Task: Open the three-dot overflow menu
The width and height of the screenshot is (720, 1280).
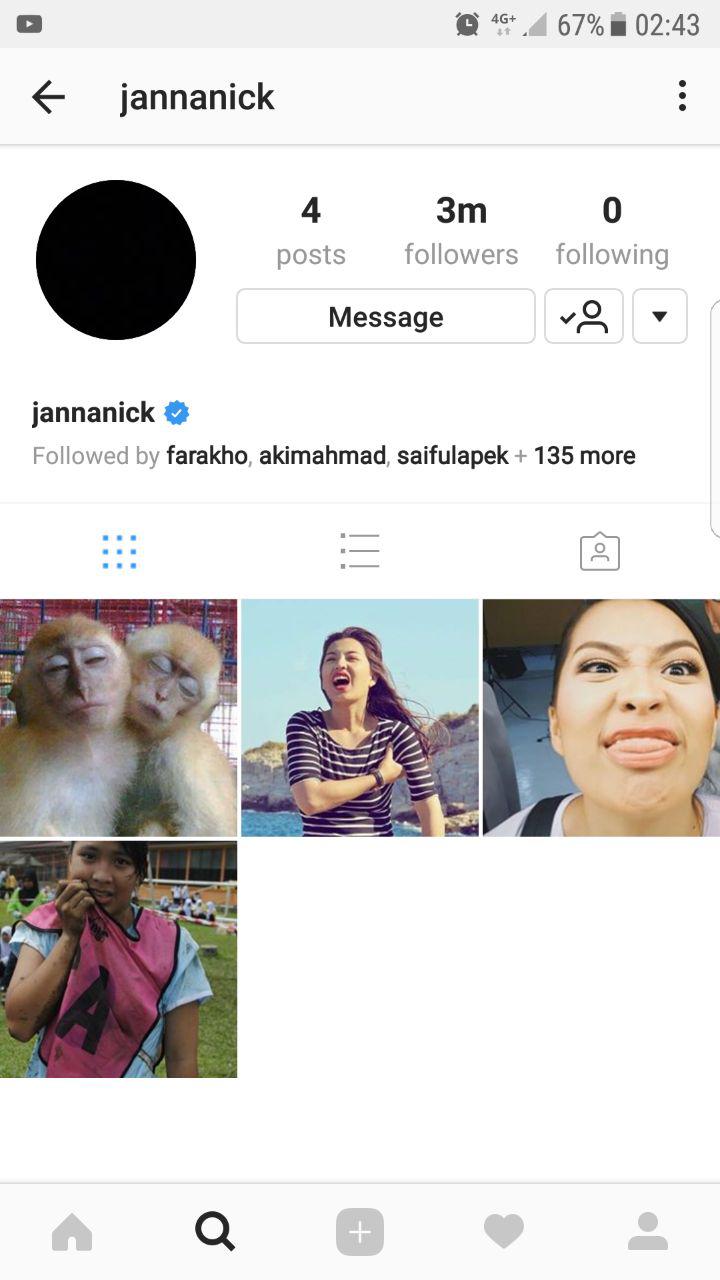Action: coord(682,97)
